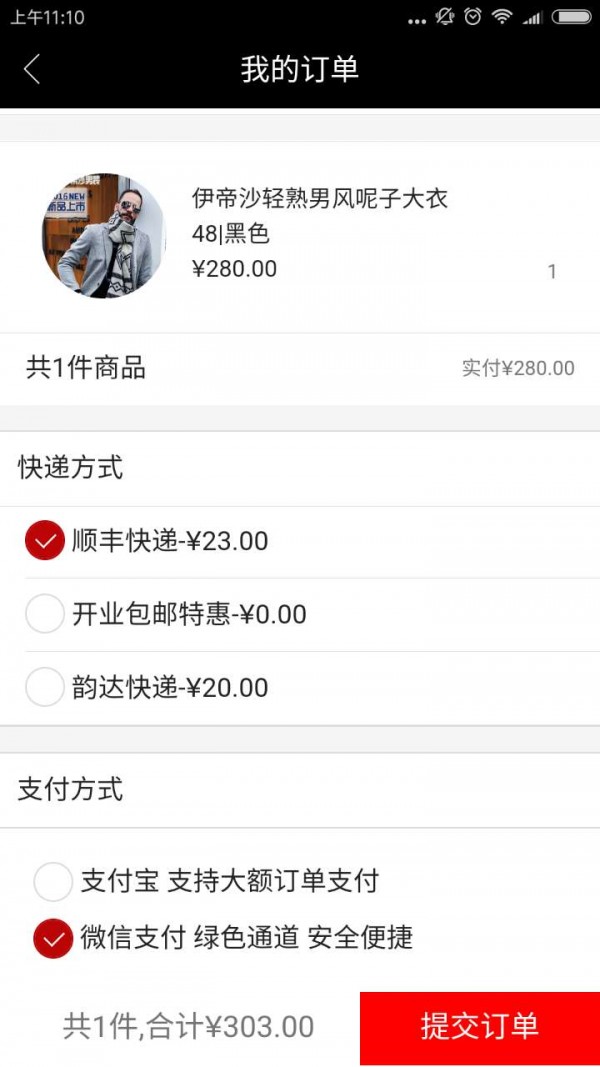Open the 伊帝沙轻熟男风呢子大衣 product
The image size is (600, 1067).
[318, 199]
